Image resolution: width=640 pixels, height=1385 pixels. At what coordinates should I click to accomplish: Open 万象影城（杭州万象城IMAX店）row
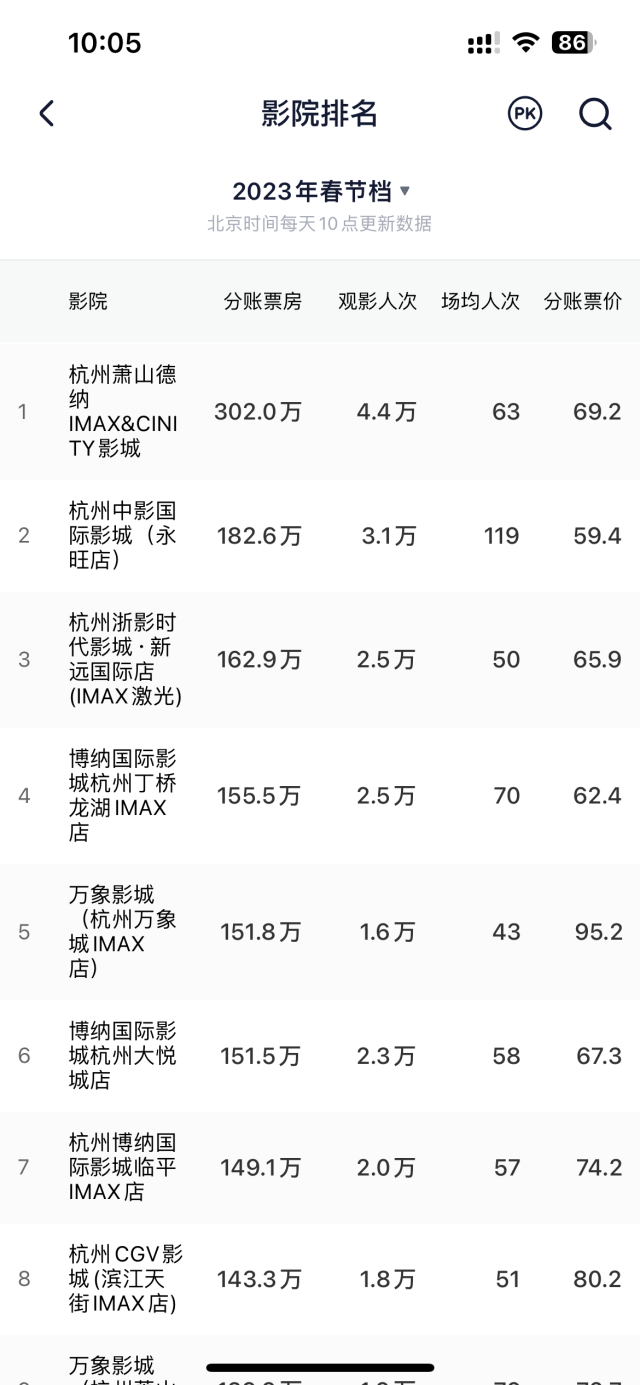320,932
